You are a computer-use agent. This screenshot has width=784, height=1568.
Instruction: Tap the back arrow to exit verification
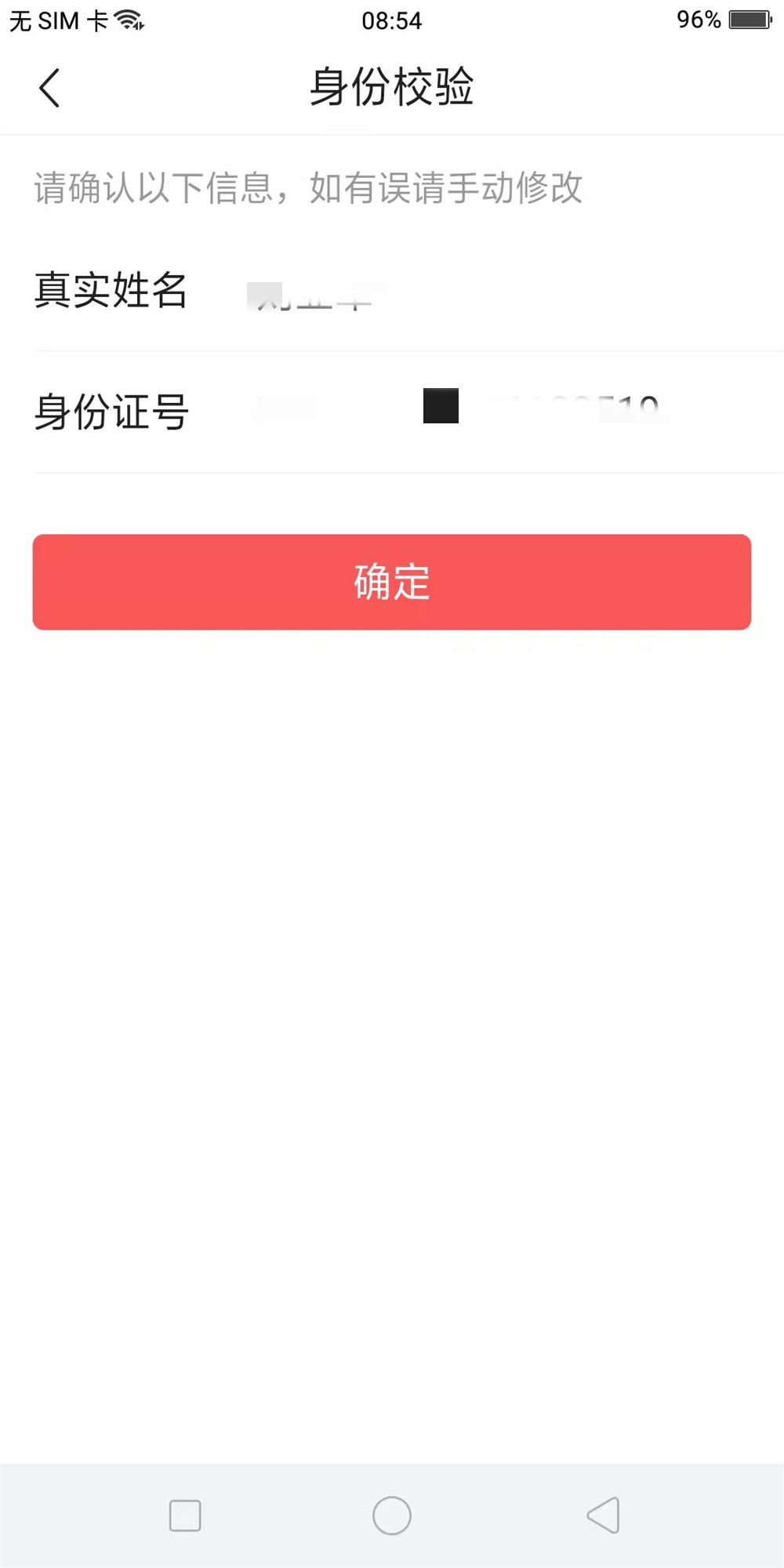click(49, 88)
